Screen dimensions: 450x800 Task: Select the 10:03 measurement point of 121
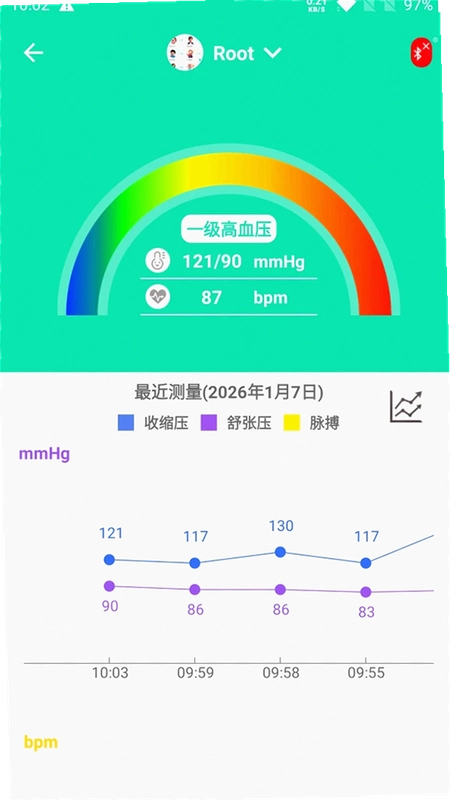point(109,560)
